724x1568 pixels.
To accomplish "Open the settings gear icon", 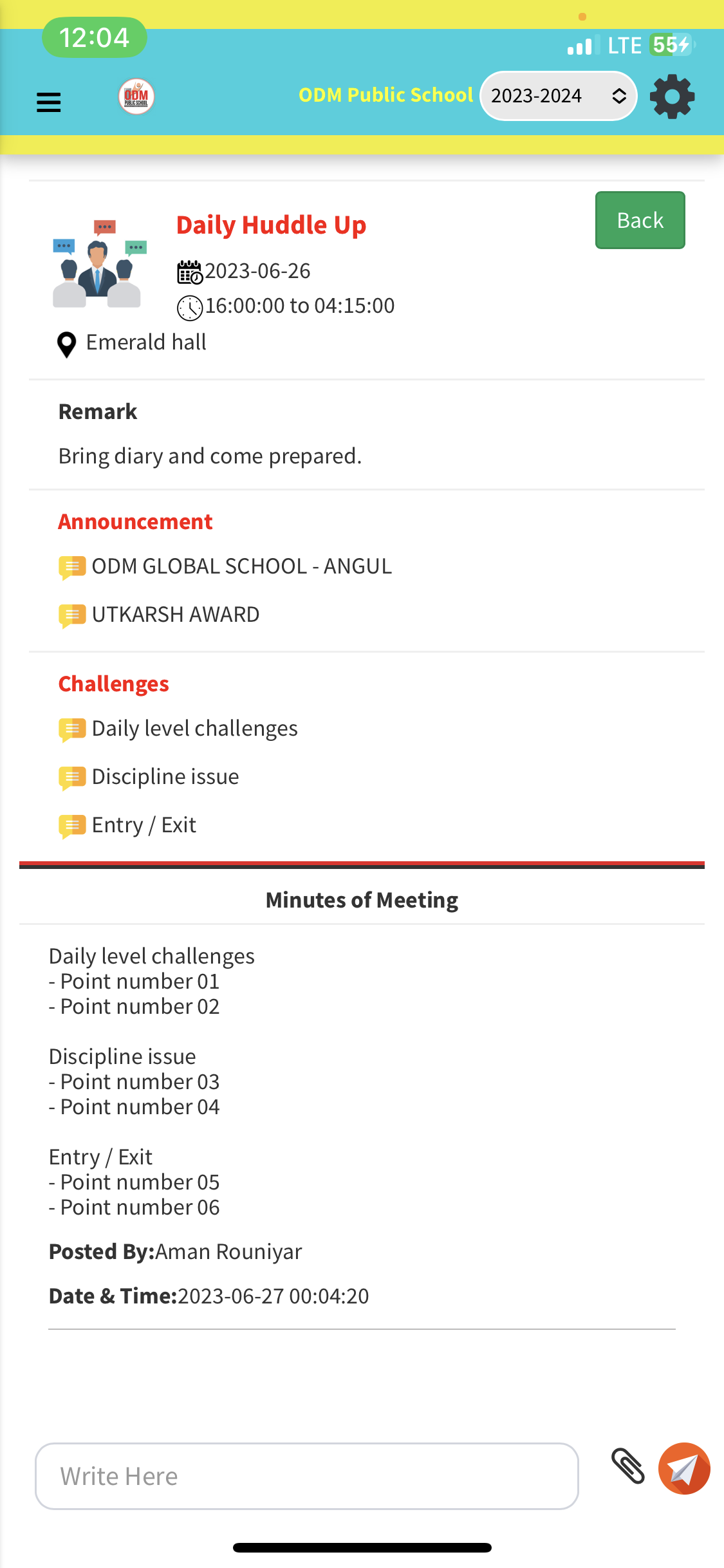I will pyautogui.click(x=672, y=97).
